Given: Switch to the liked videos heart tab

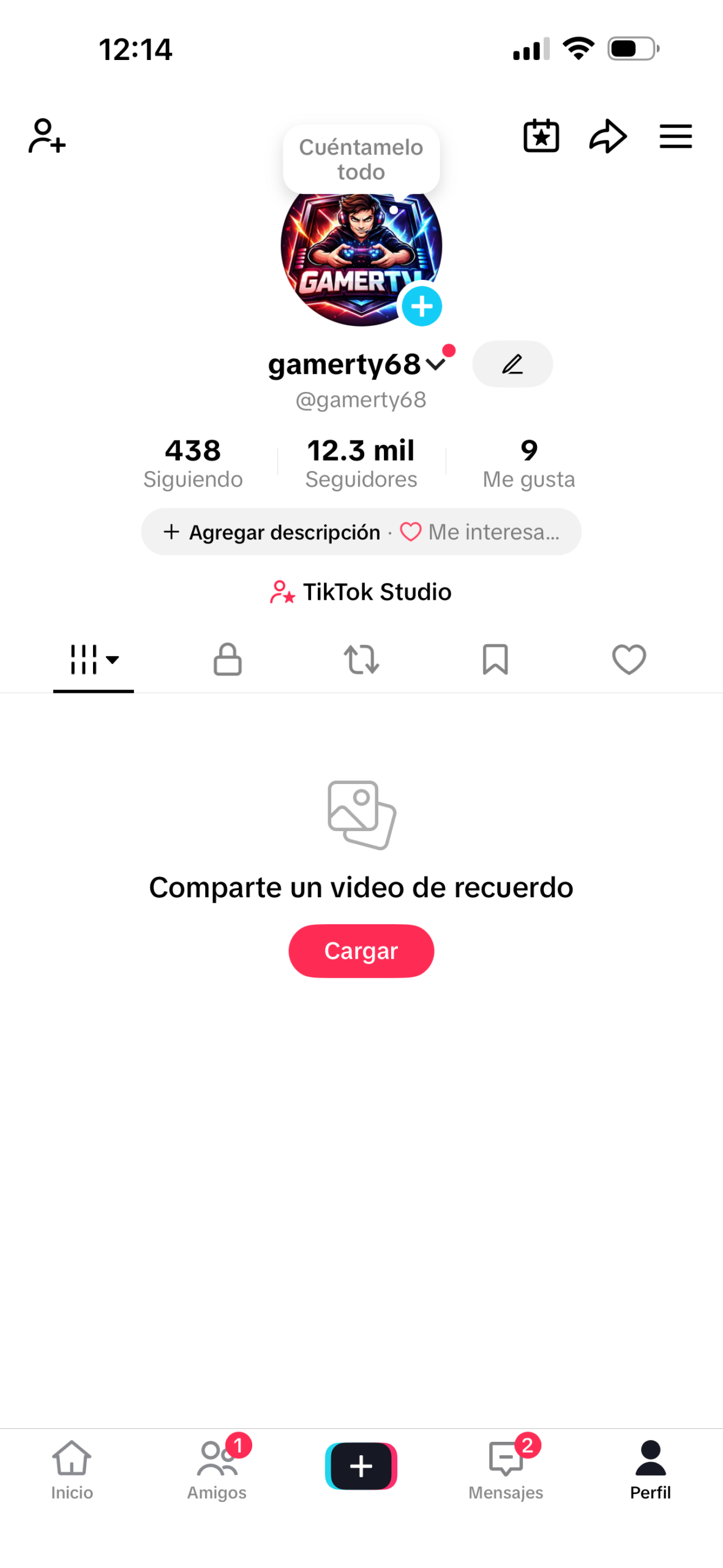Looking at the screenshot, I should click(x=629, y=660).
